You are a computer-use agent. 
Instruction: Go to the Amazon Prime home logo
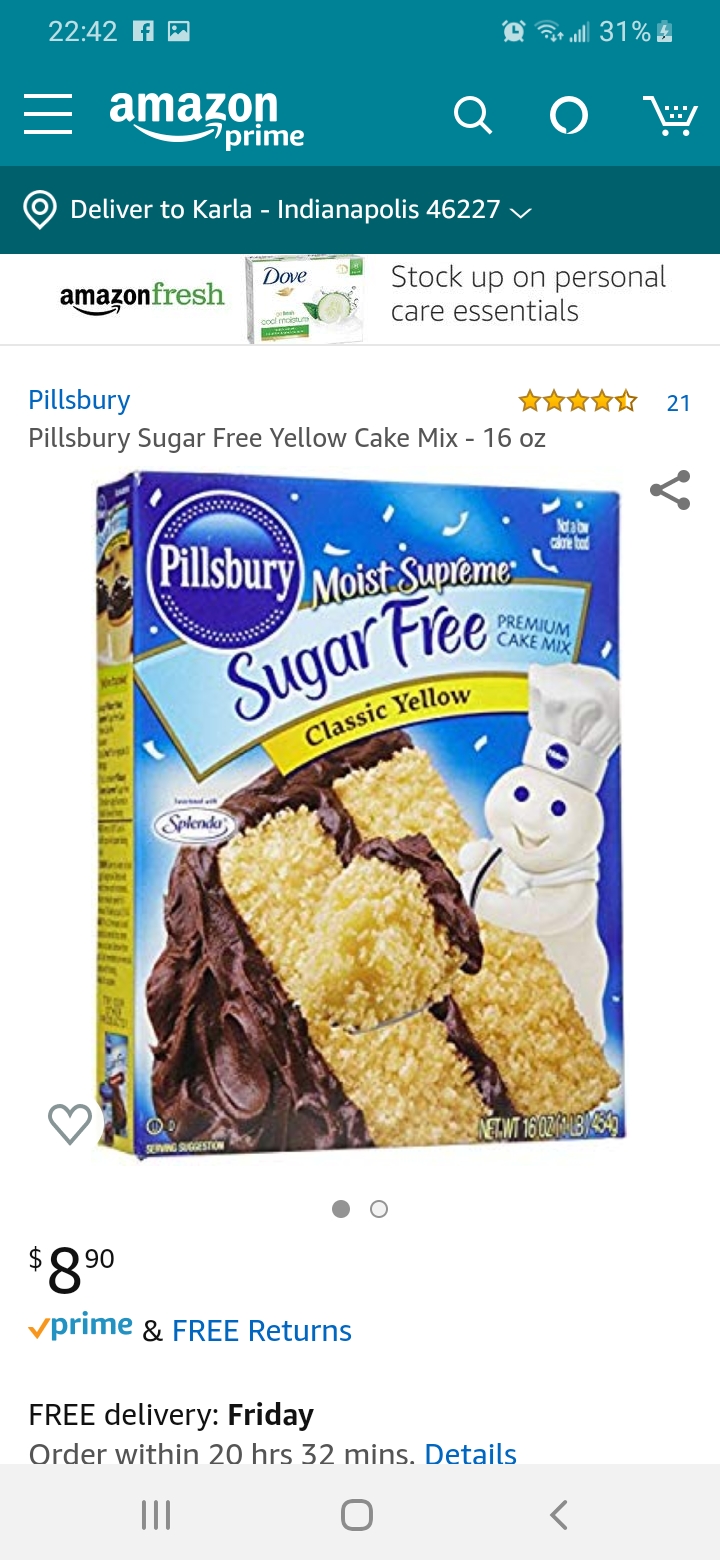tap(207, 118)
